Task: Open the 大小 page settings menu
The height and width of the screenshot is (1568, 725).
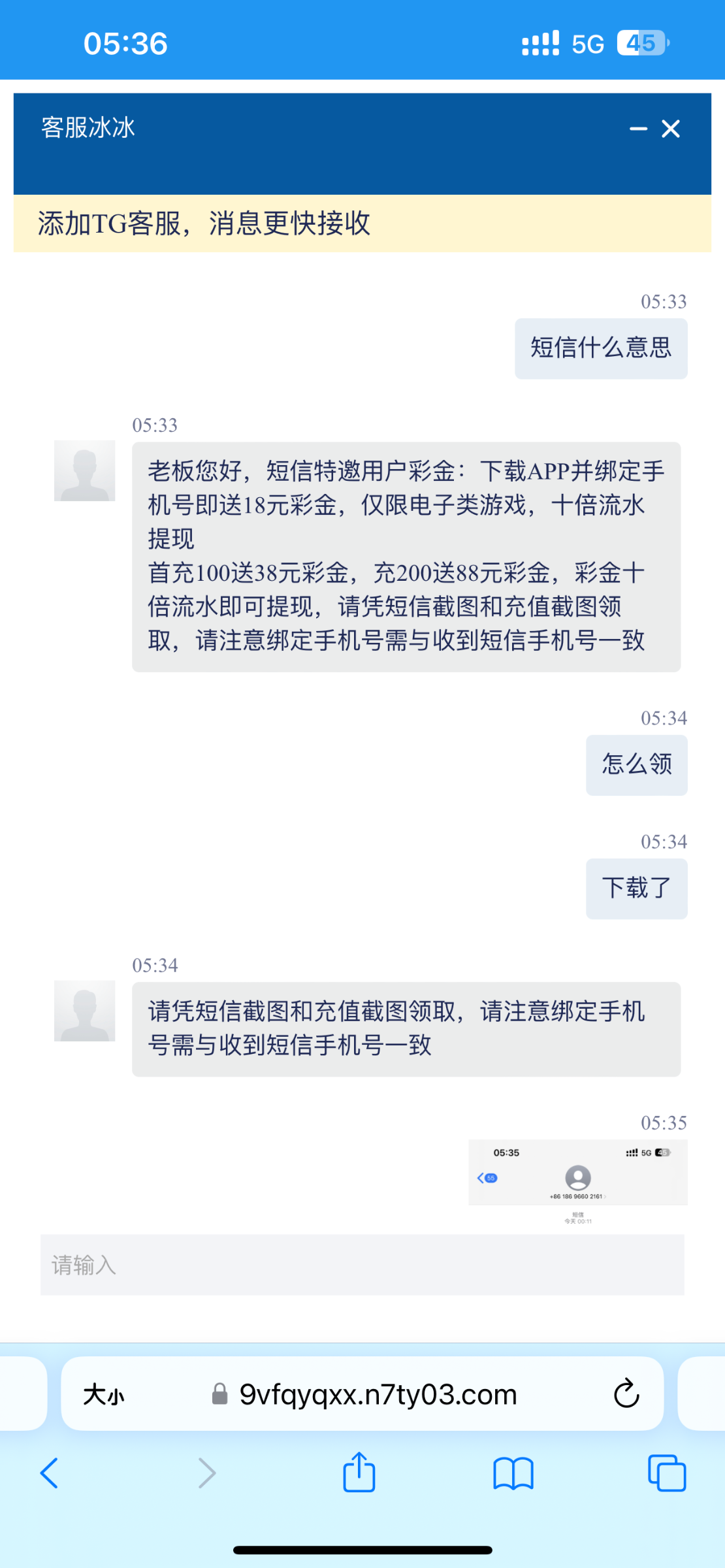Action: pyautogui.click(x=104, y=1395)
